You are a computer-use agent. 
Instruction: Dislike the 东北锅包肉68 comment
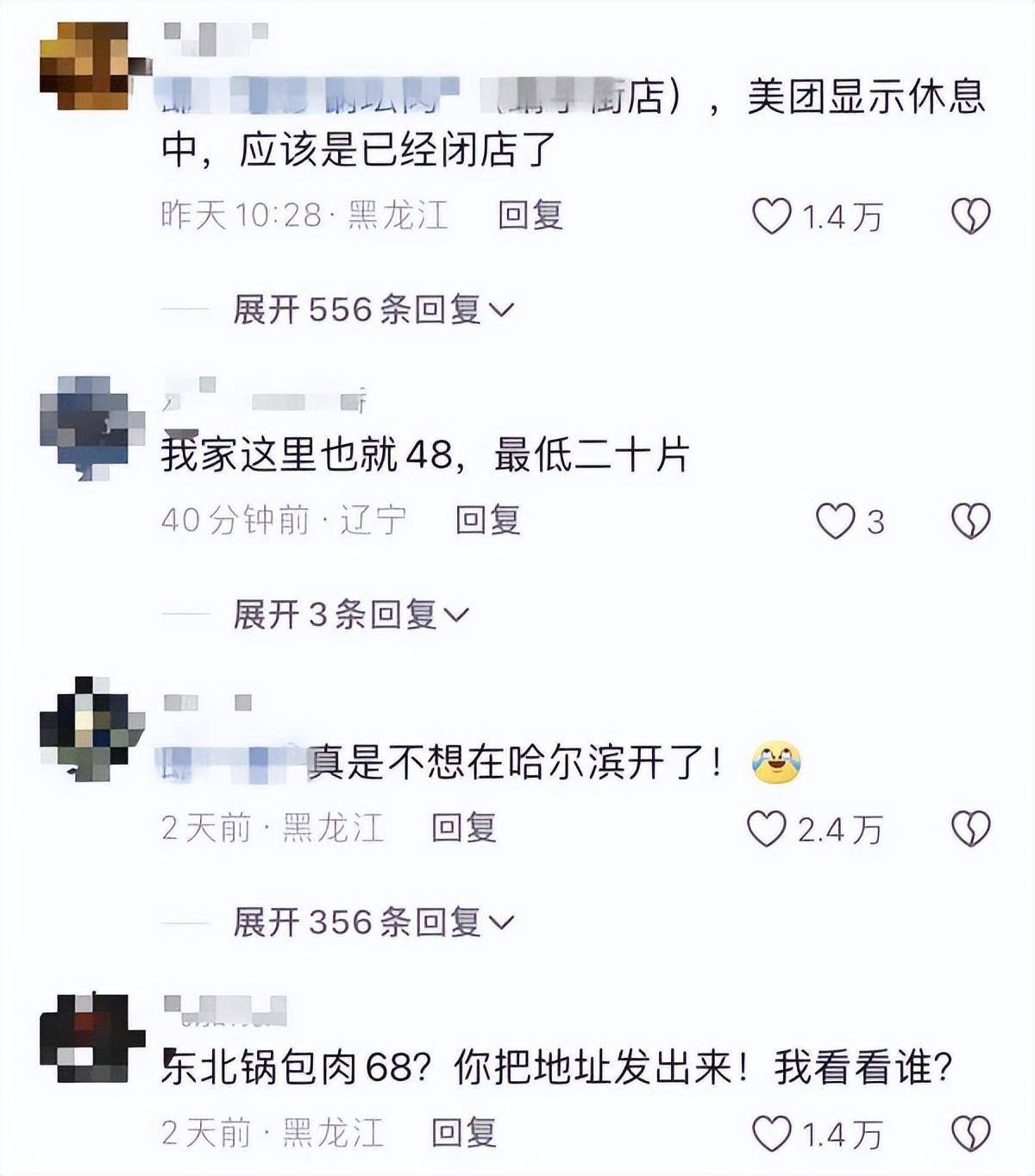[970, 1133]
